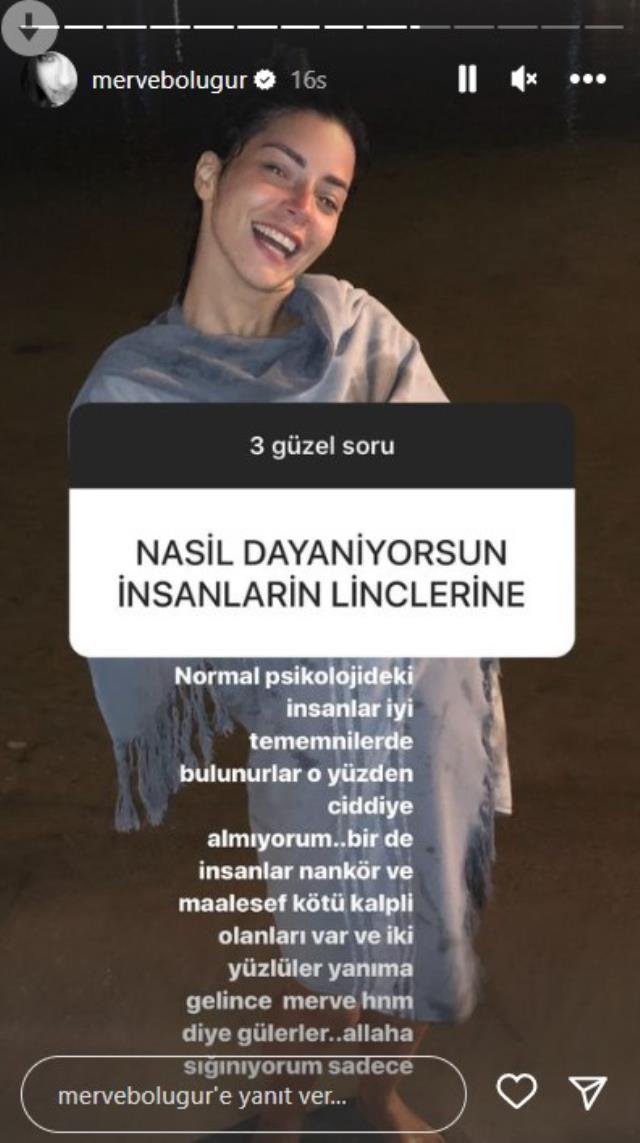
Task: Open the mervebolugur username link
Action: [x=169, y=81]
